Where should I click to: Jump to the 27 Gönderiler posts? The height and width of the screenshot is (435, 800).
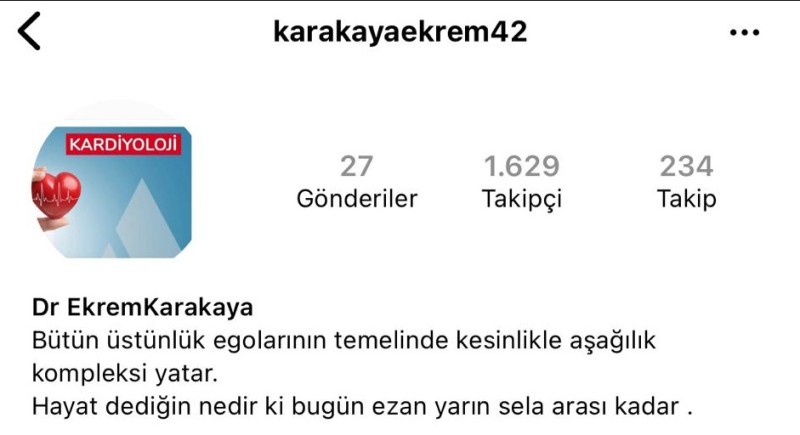point(357,181)
